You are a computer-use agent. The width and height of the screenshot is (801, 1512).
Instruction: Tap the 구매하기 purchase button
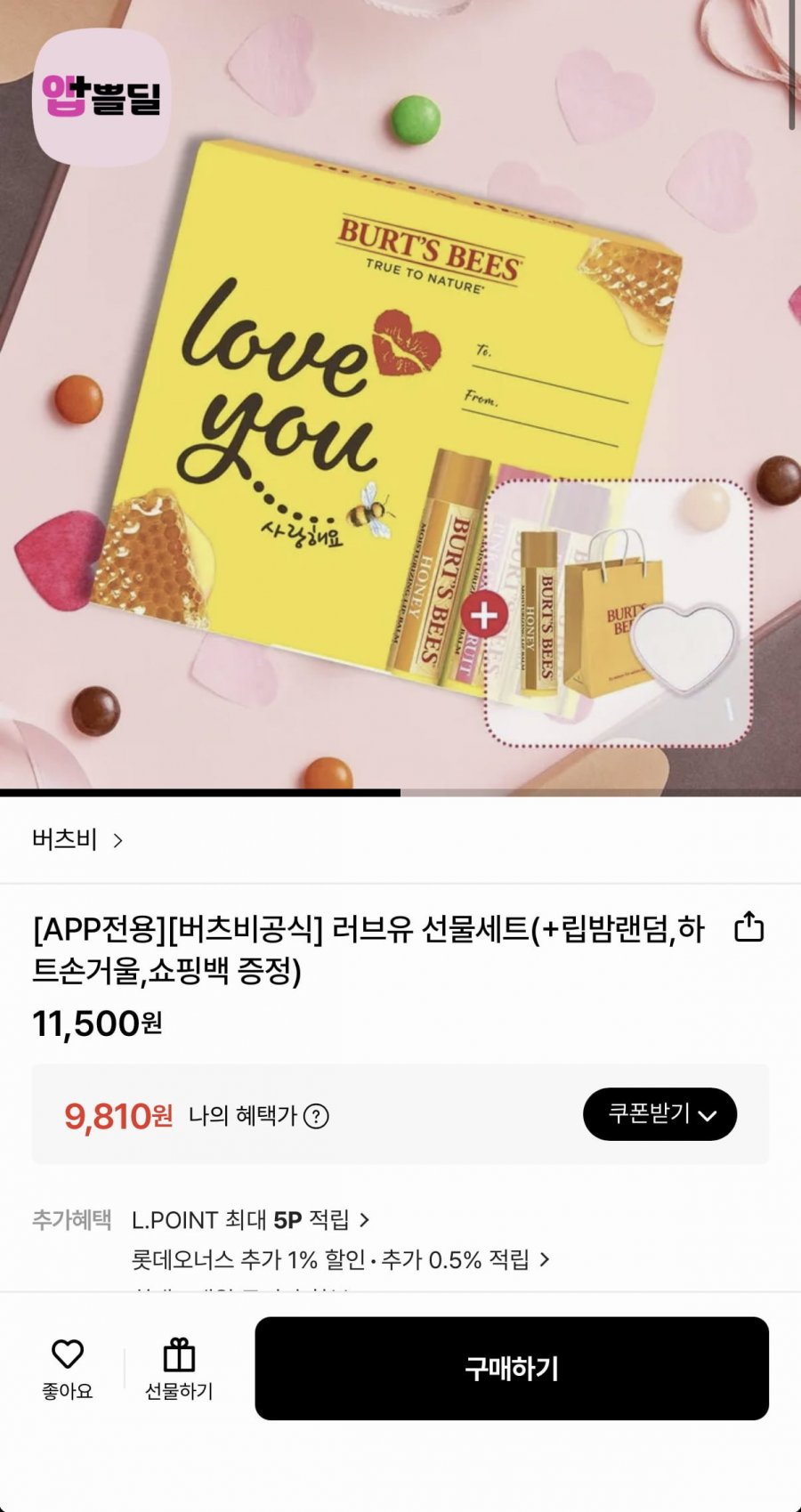tap(512, 1368)
